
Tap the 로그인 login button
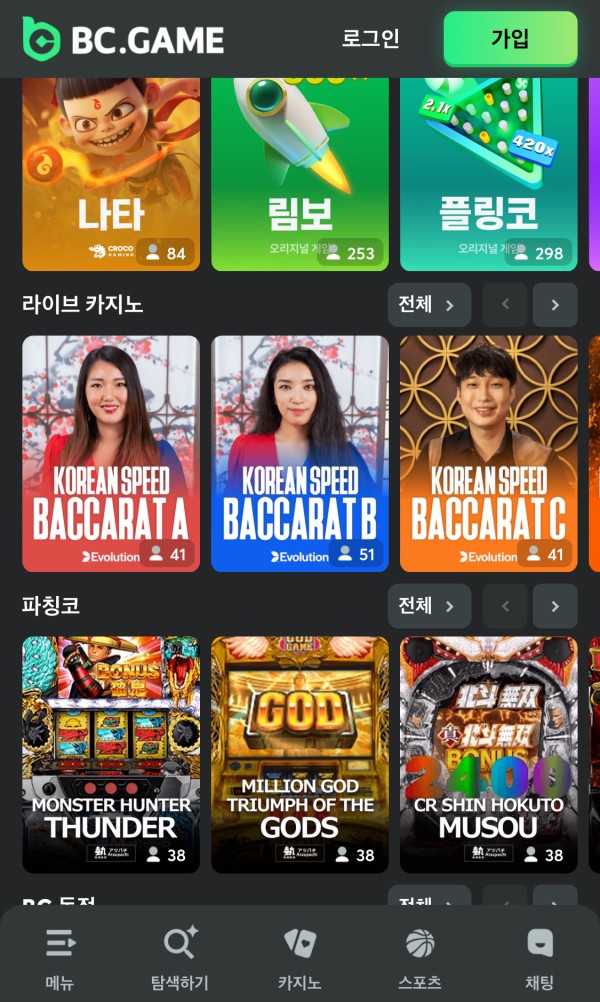point(370,39)
